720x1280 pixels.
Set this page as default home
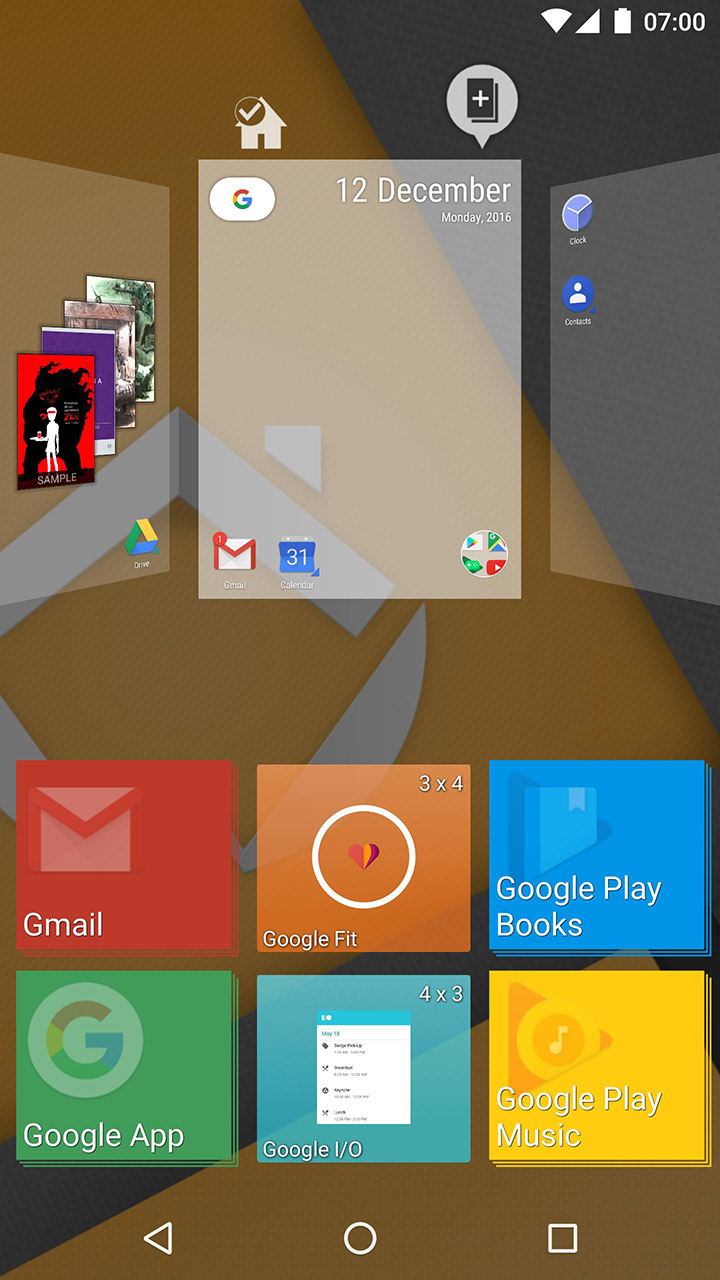coord(260,123)
